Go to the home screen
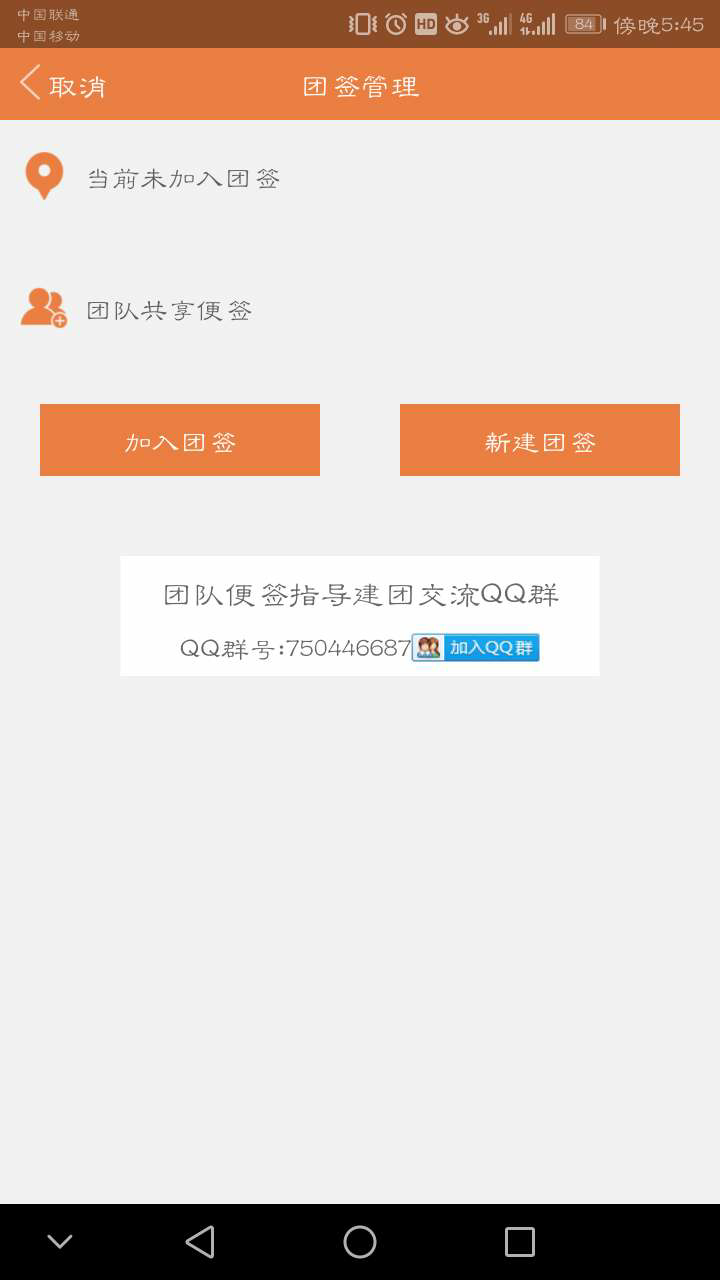720x1280 pixels. tap(360, 1241)
